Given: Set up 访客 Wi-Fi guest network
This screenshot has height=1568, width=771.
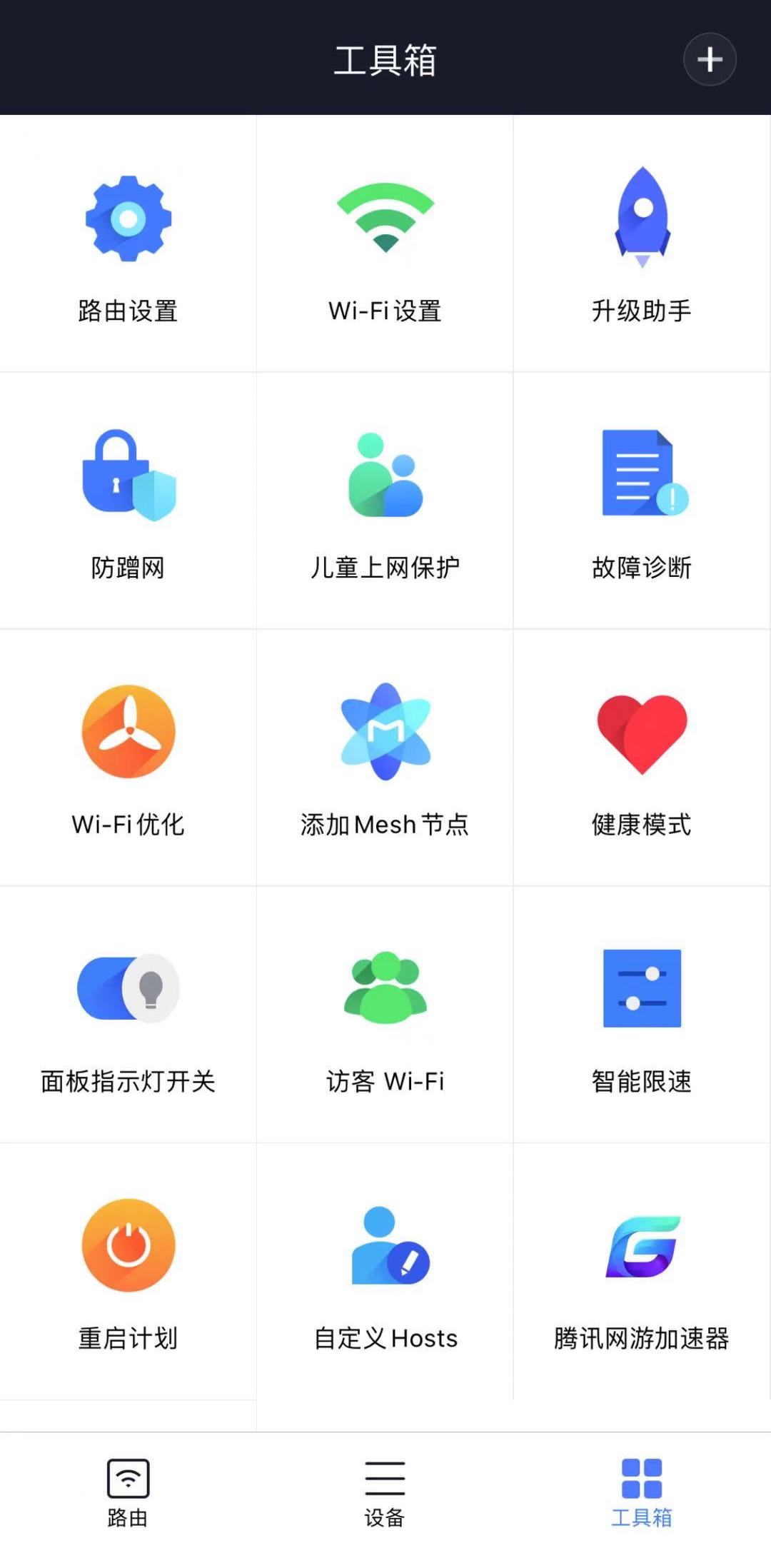Looking at the screenshot, I should [x=385, y=1014].
